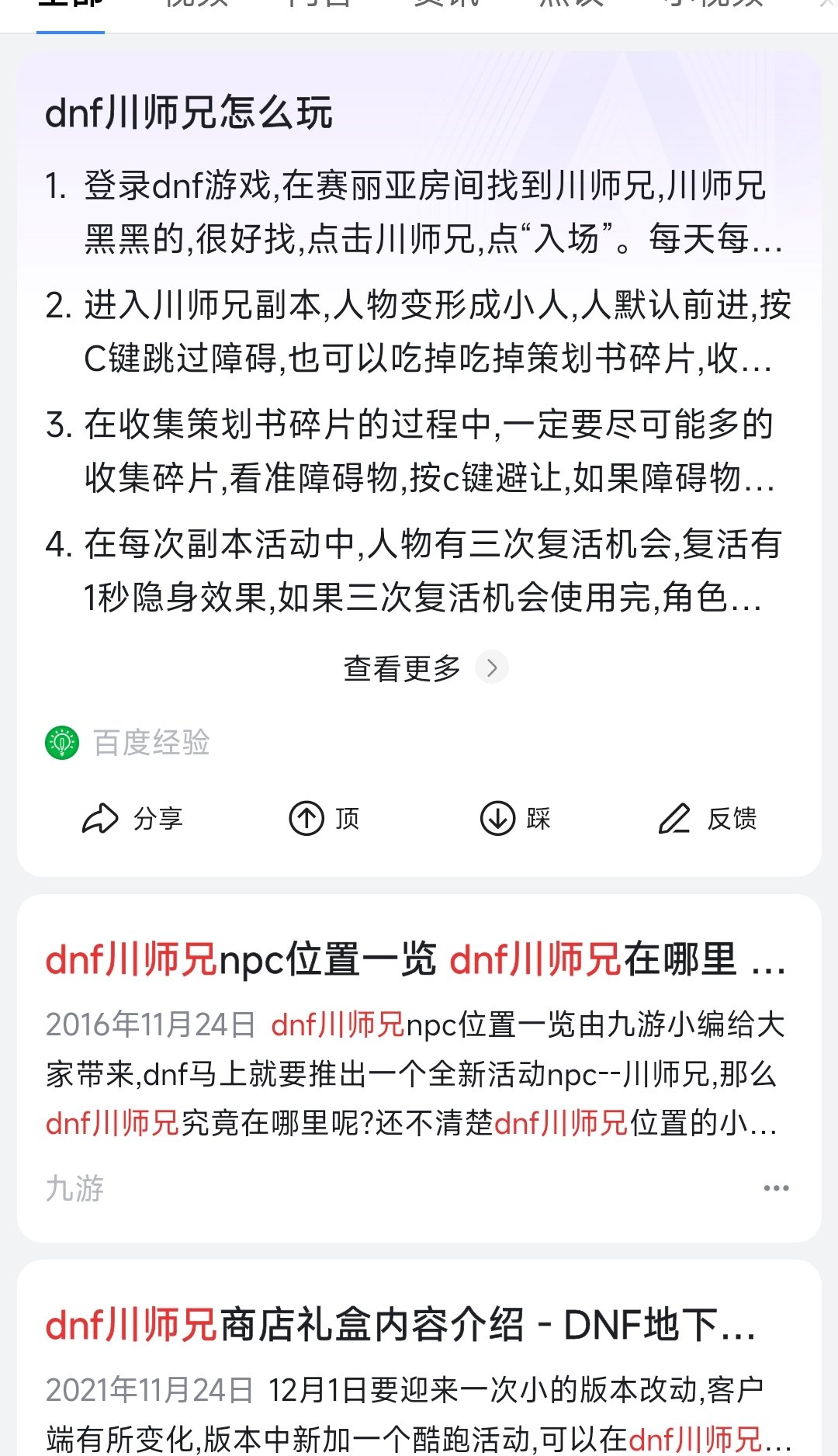Upvote the answer with 顶
This screenshot has width=838, height=1456.
pyautogui.click(x=324, y=818)
